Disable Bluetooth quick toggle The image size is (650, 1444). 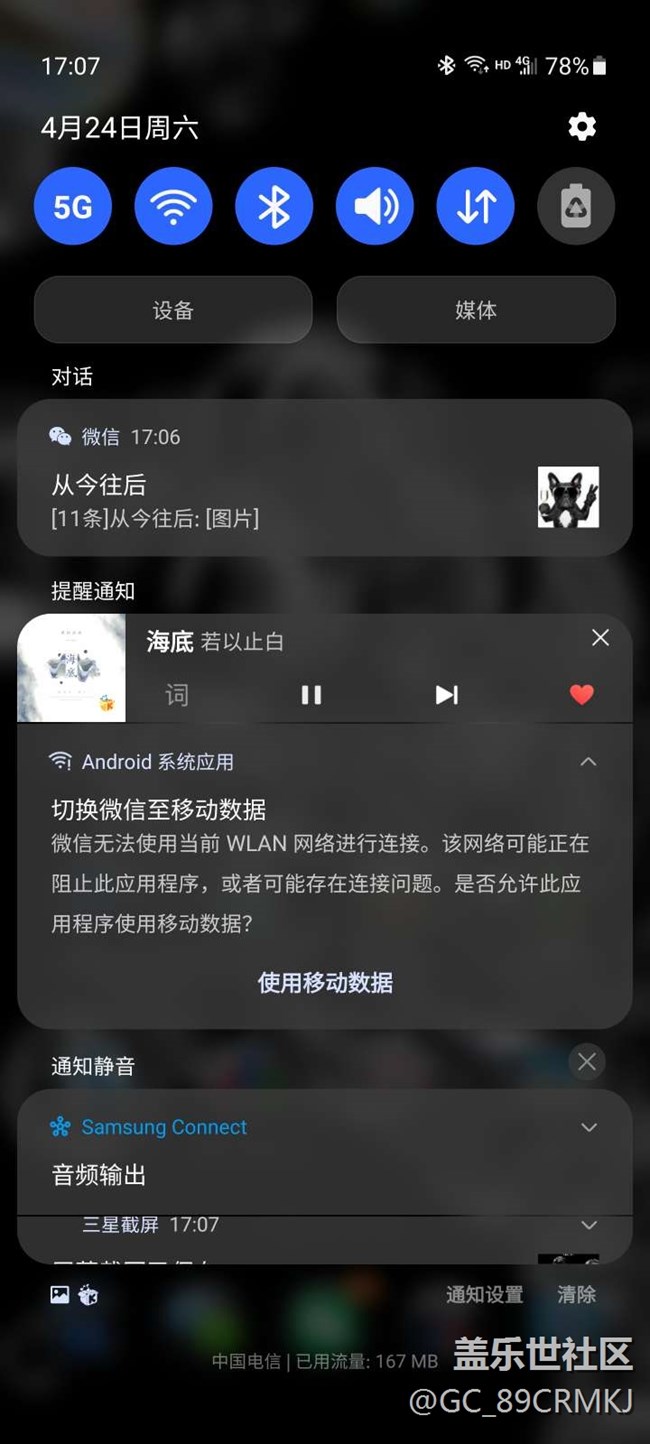(x=274, y=207)
